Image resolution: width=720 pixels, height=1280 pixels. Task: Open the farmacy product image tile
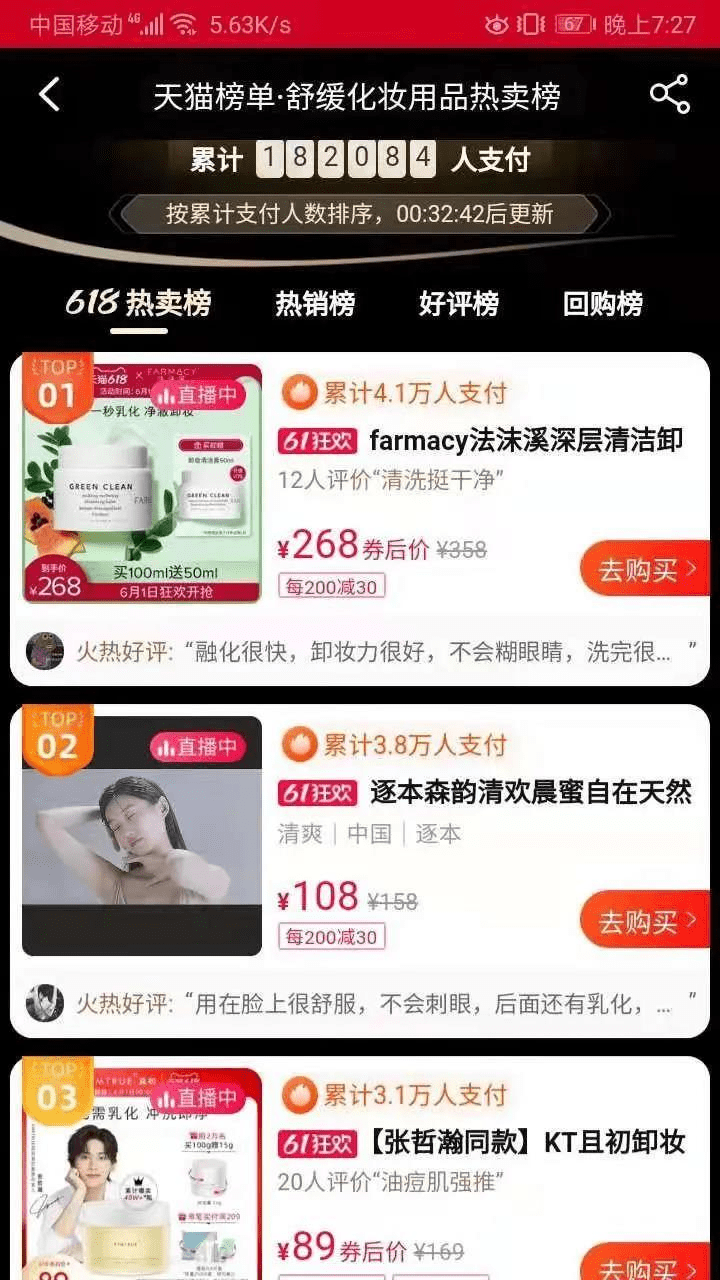point(142,484)
